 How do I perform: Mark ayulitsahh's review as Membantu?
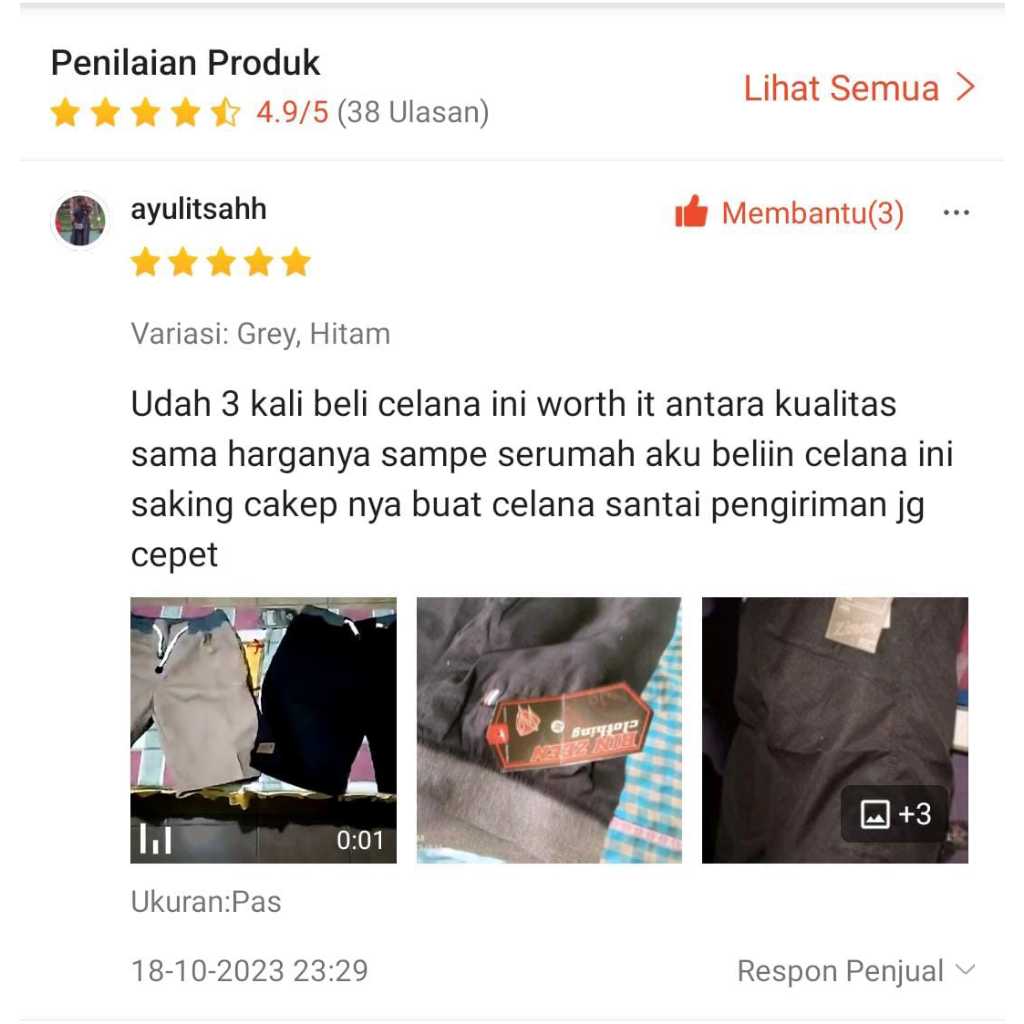[789, 213]
